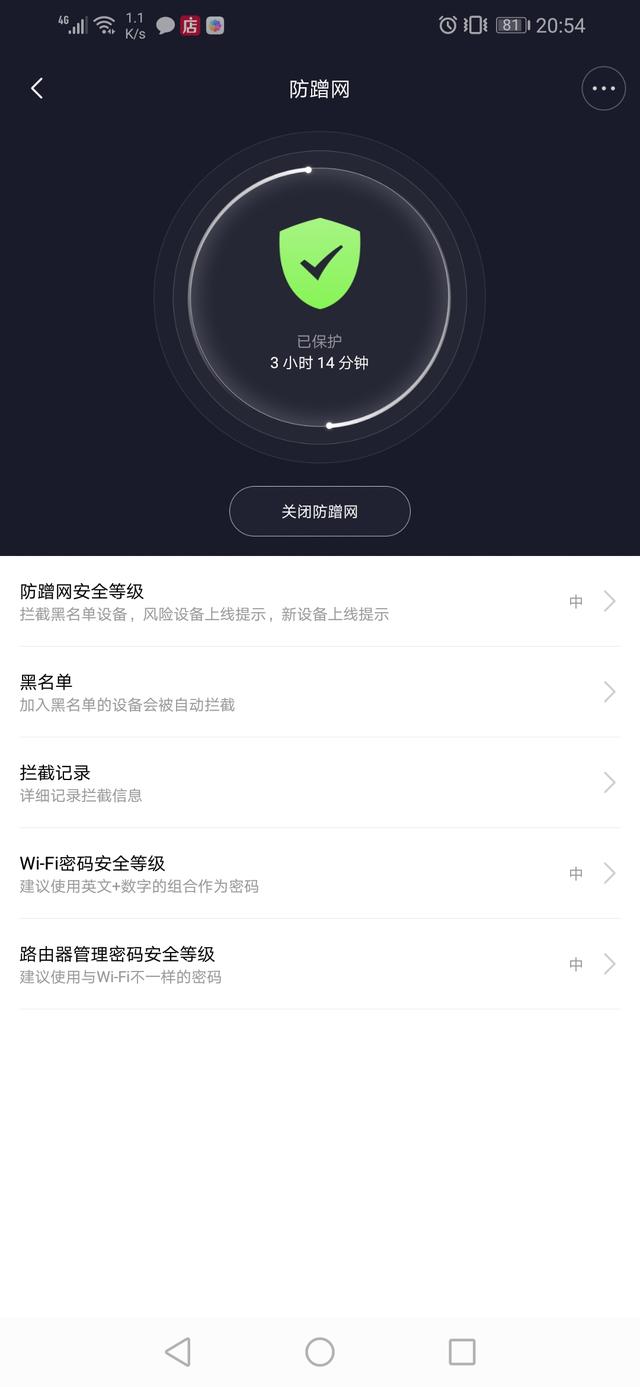View 拦截记录 details
Image resolution: width=640 pixels, height=1387 pixels.
click(x=320, y=783)
